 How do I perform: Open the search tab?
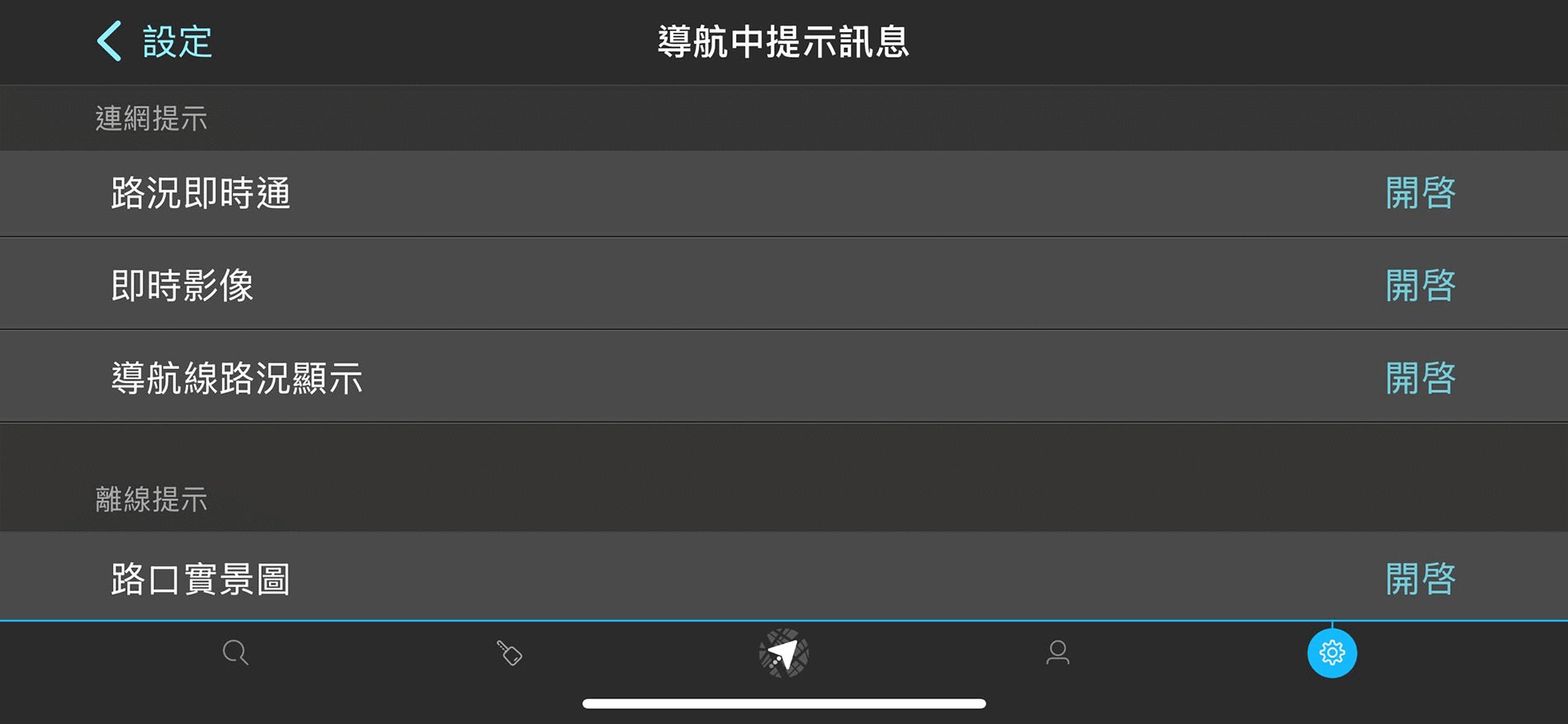pos(235,653)
